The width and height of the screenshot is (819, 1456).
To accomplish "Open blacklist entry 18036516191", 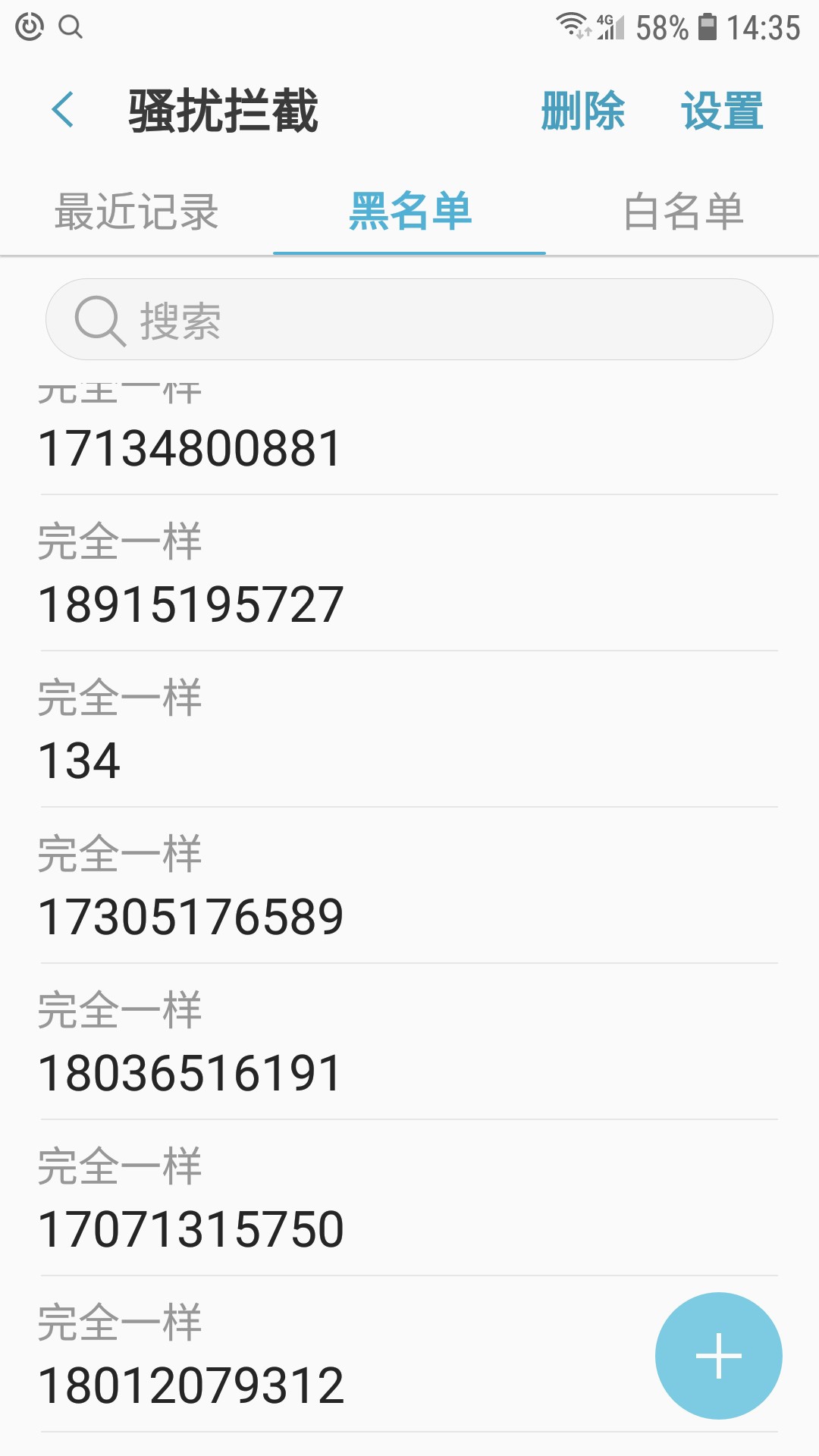I will [x=409, y=1042].
